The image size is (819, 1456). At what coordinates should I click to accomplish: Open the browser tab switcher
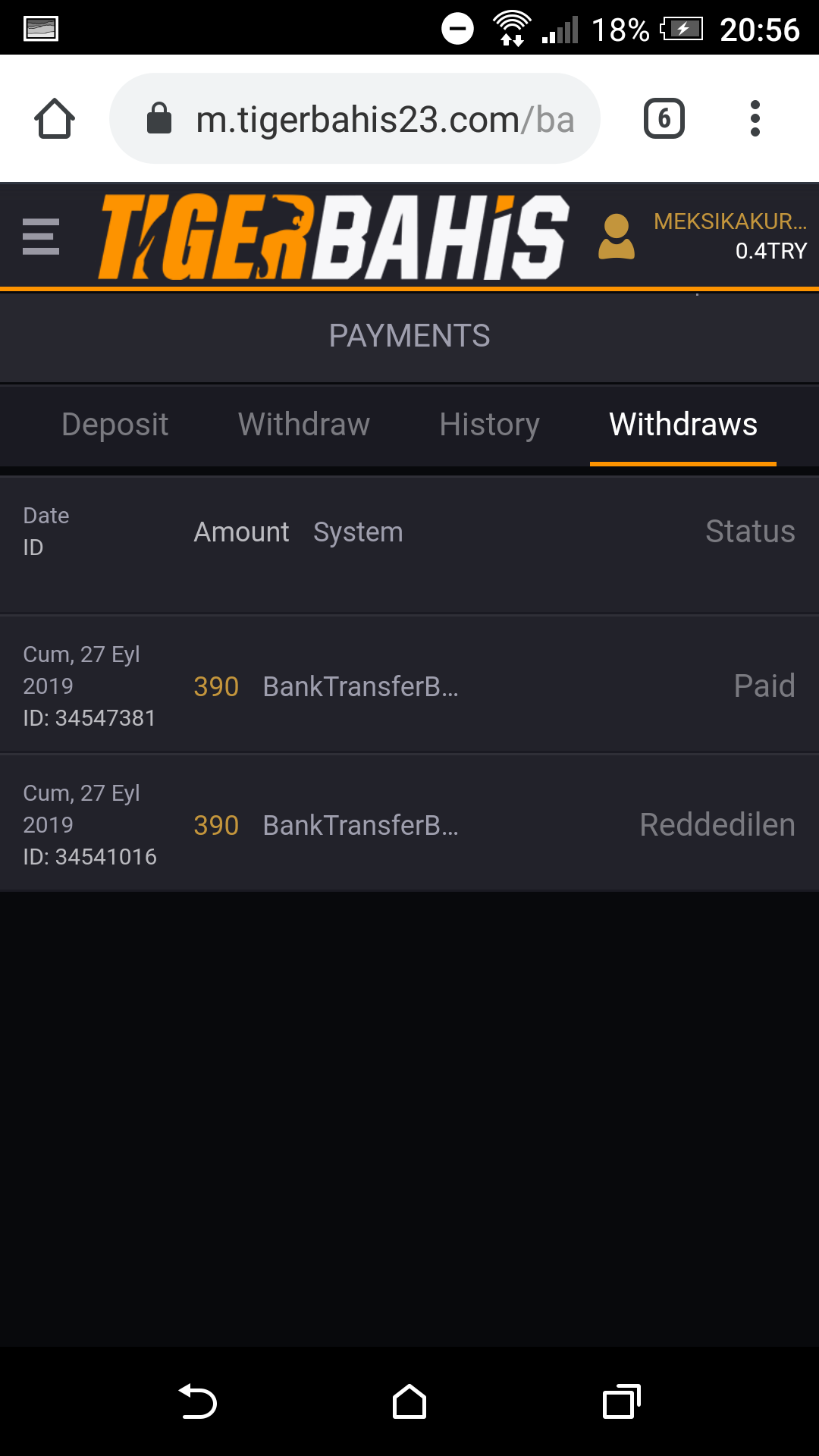click(x=664, y=119)
